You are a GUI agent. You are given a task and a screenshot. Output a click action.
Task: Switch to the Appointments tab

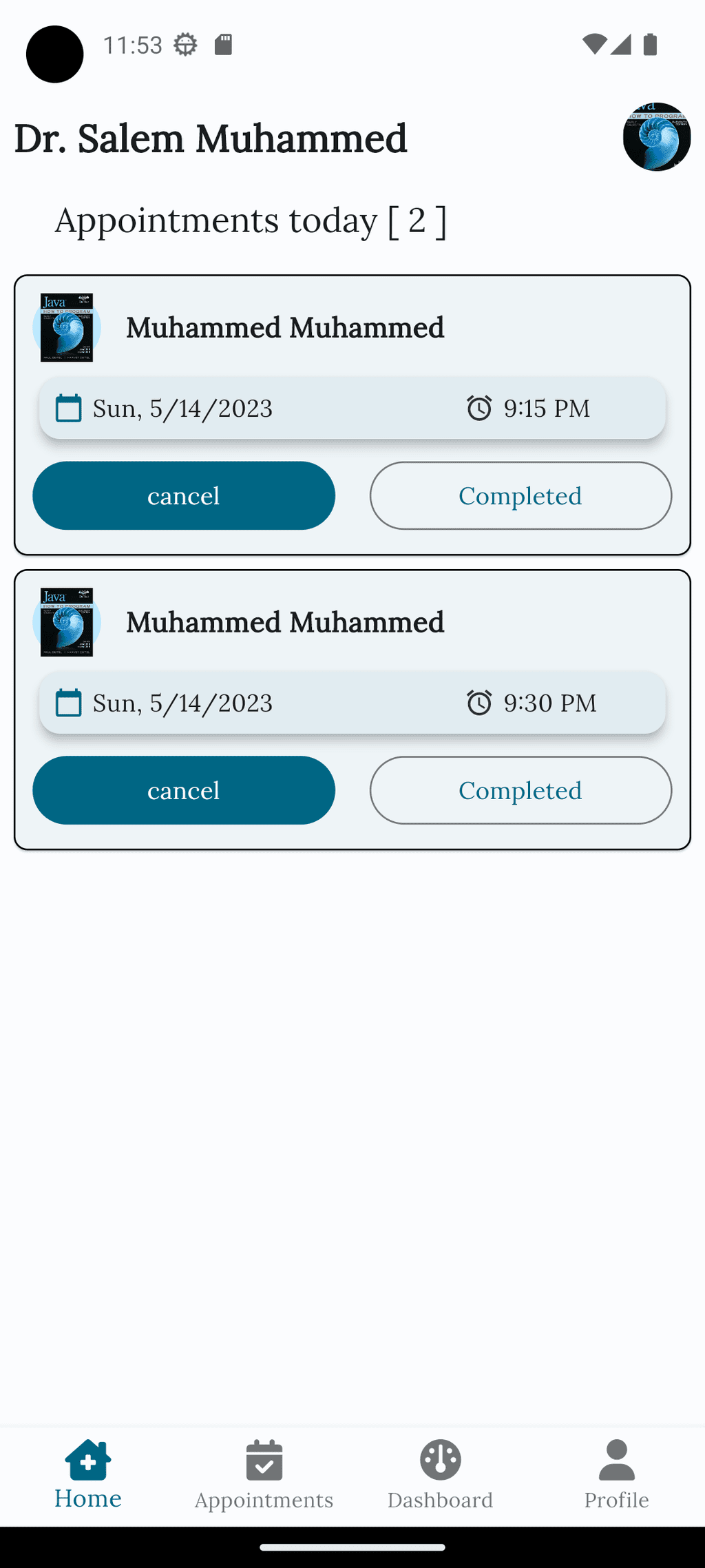point(264,1476)
